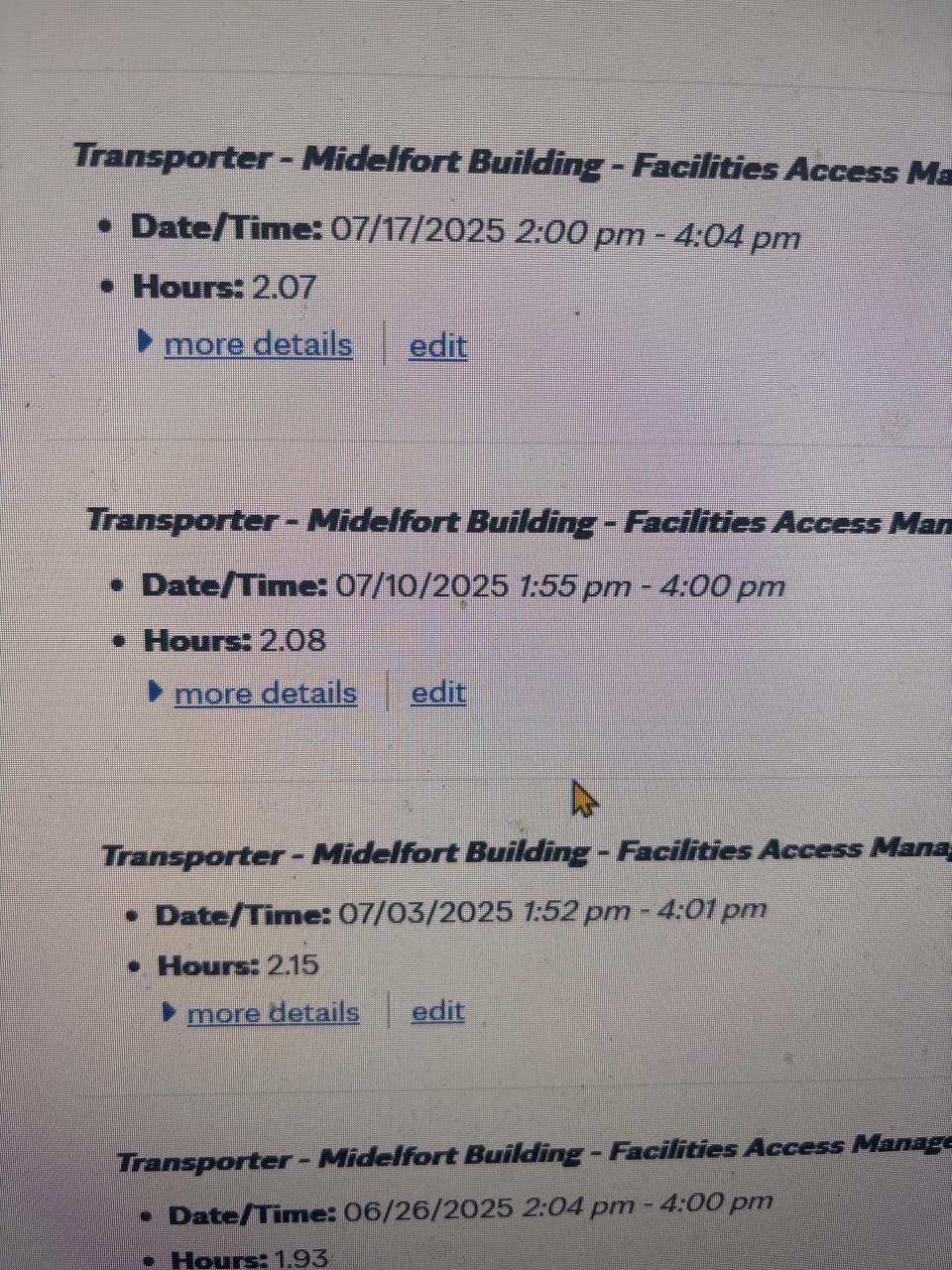Expand more details for the 07/03/2025 shift

coord(273,1012)
